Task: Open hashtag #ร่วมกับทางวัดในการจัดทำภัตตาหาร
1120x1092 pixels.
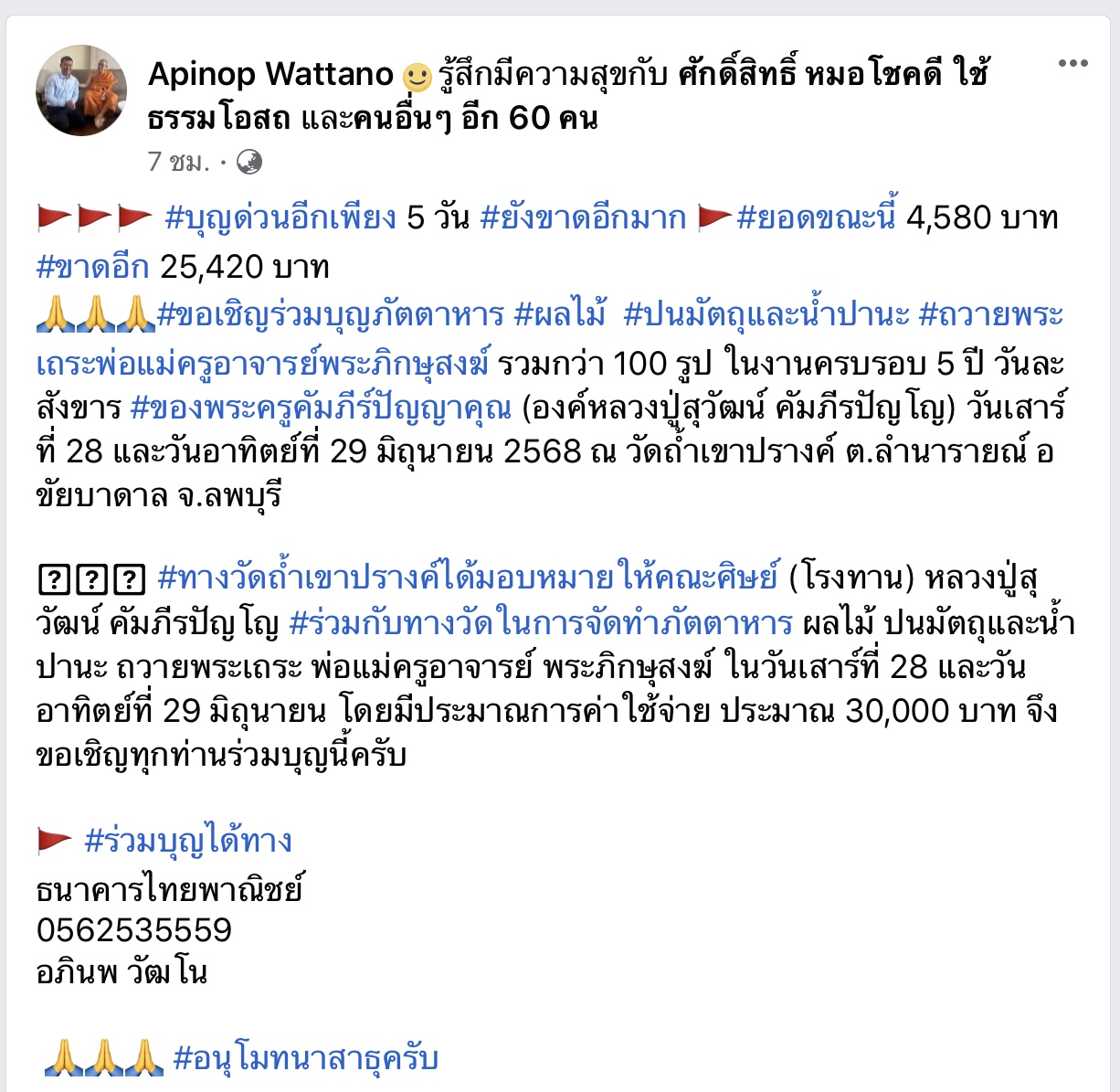Action: tap(541, 623)
